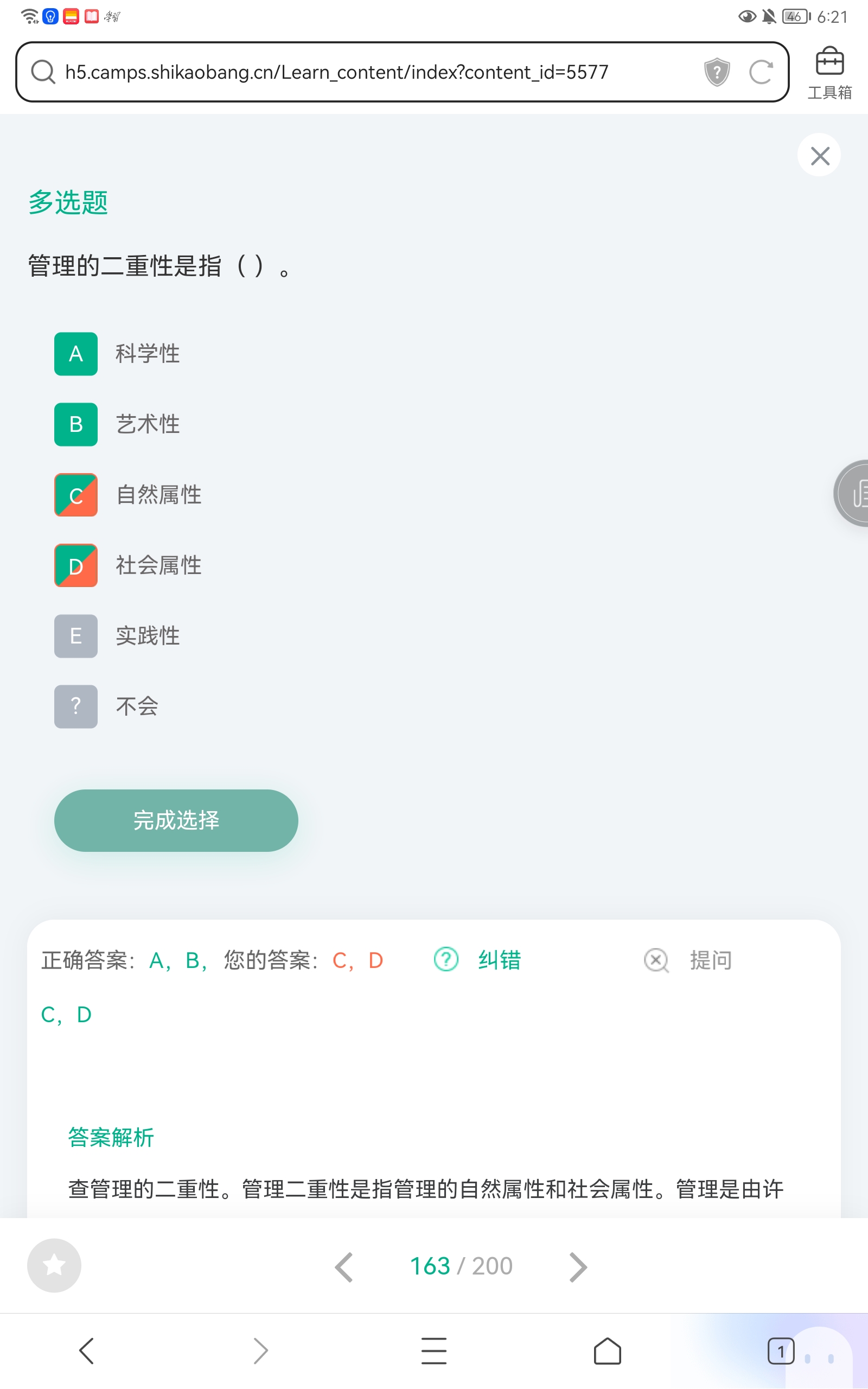Select option D 社会属性
The width and height of the screenshot is (868, 1389).
coord(128,565)
